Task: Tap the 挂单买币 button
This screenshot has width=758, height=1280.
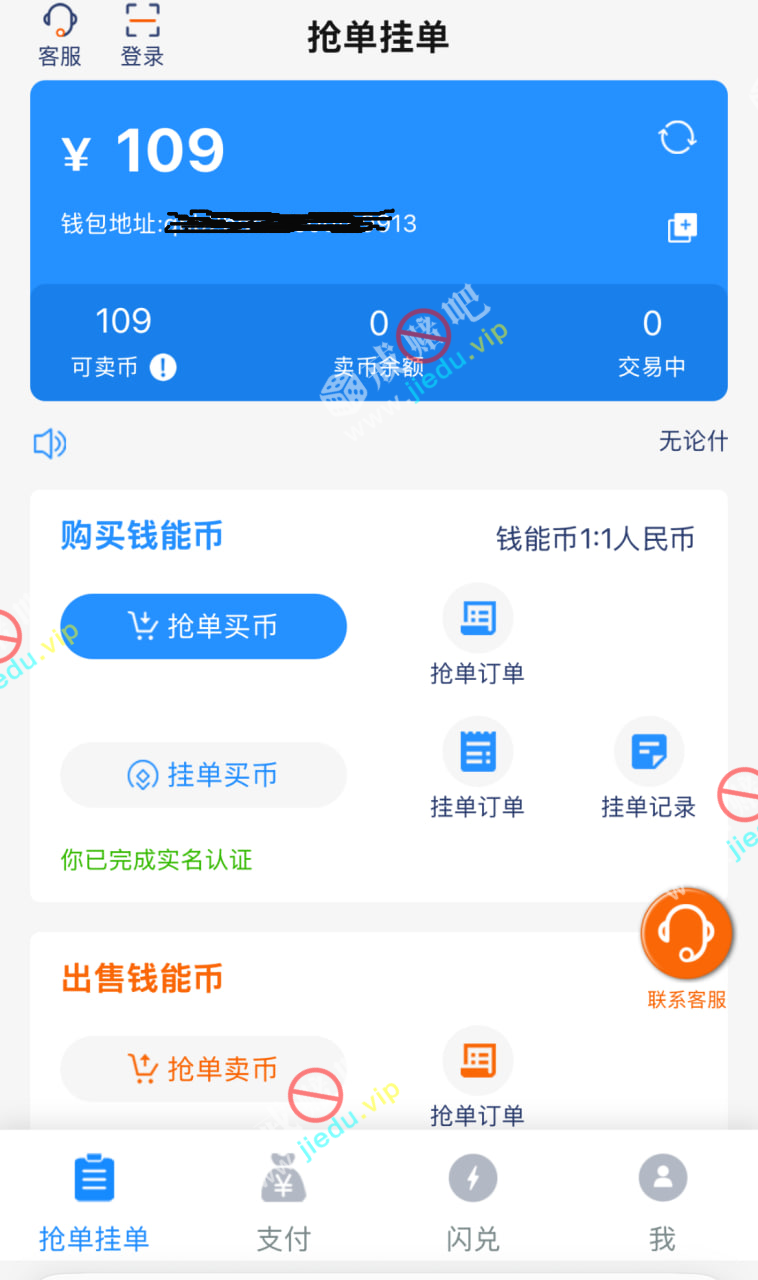Action: coord(203,775)
